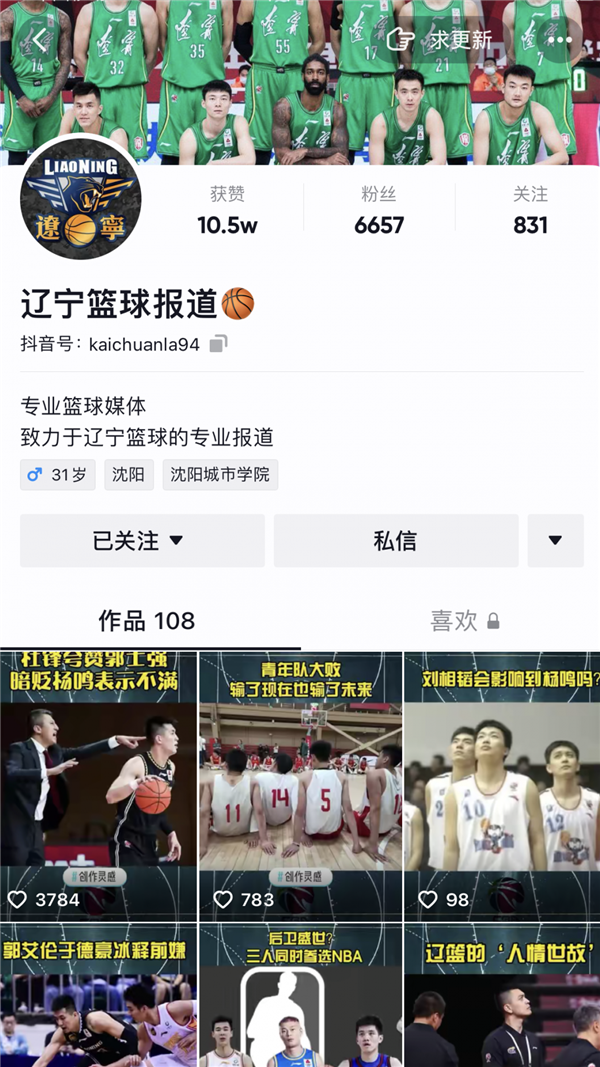View the 831 关注 following list
This screenshot has height=1067, width=600.
coord(530,210)
